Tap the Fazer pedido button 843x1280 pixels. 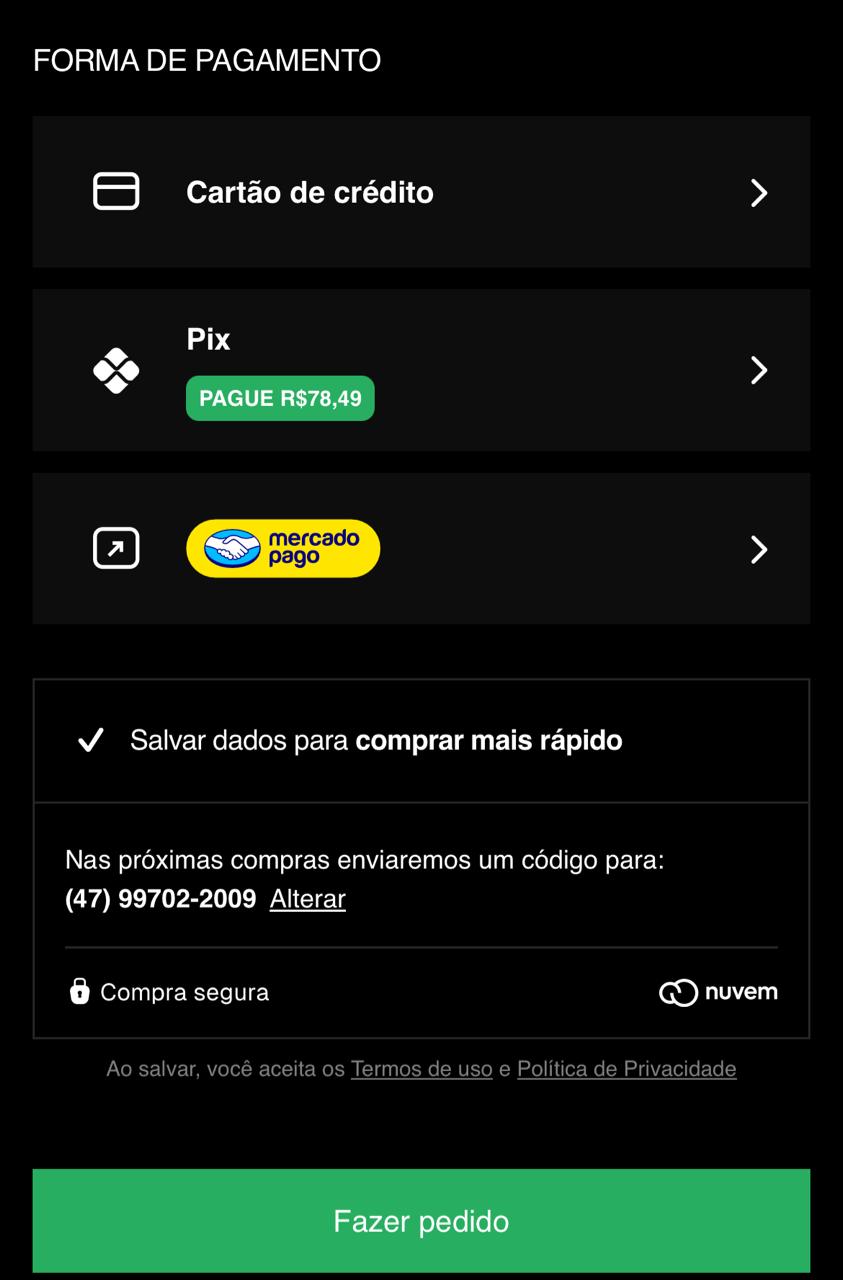point(421,1221)
